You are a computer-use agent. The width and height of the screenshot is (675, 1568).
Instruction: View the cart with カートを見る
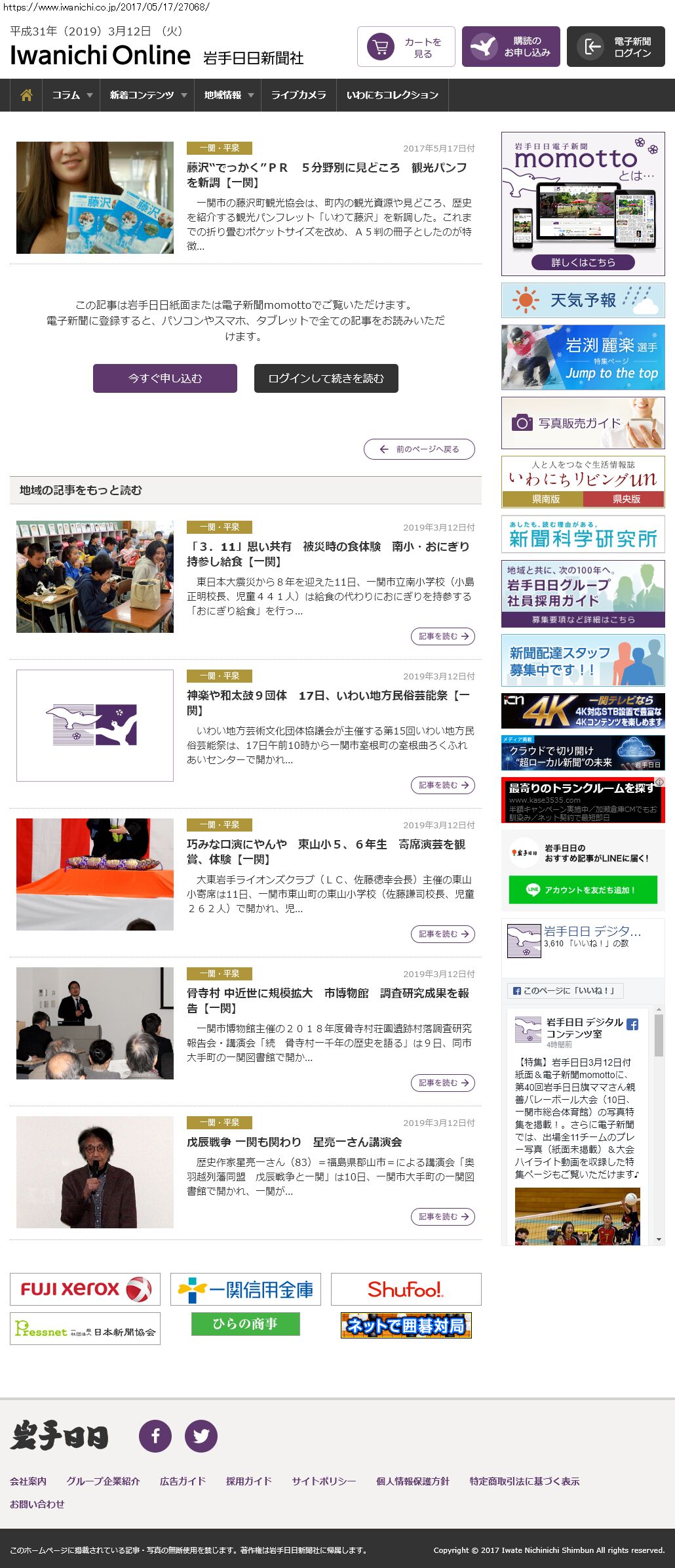click(x=406, y=47)
